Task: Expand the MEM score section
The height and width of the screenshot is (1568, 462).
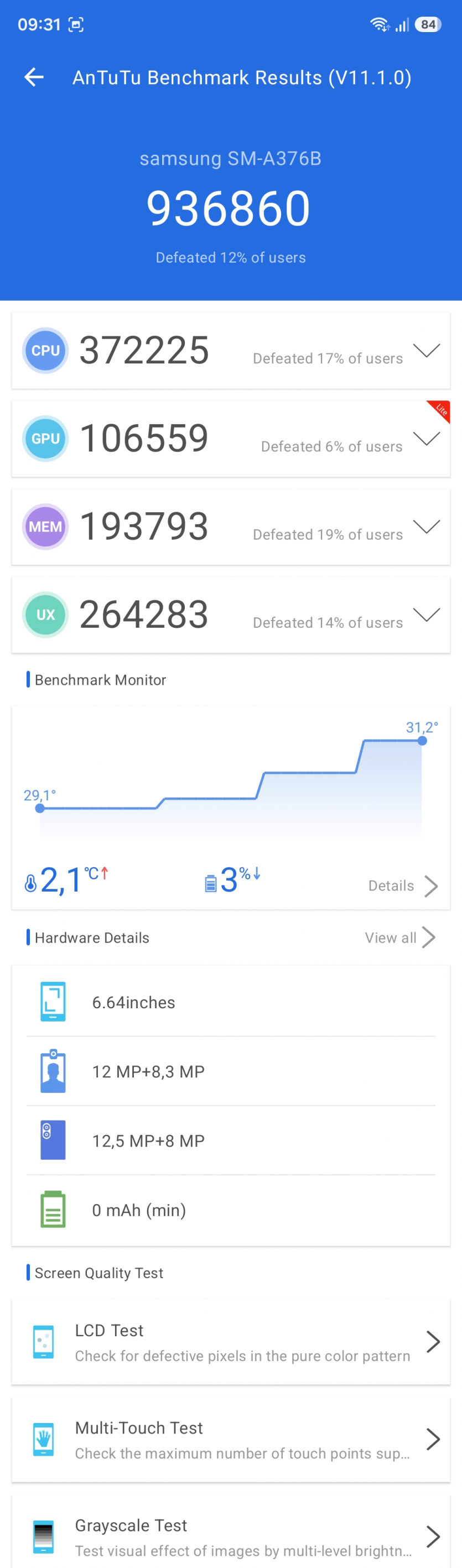Action: [426, 527]
